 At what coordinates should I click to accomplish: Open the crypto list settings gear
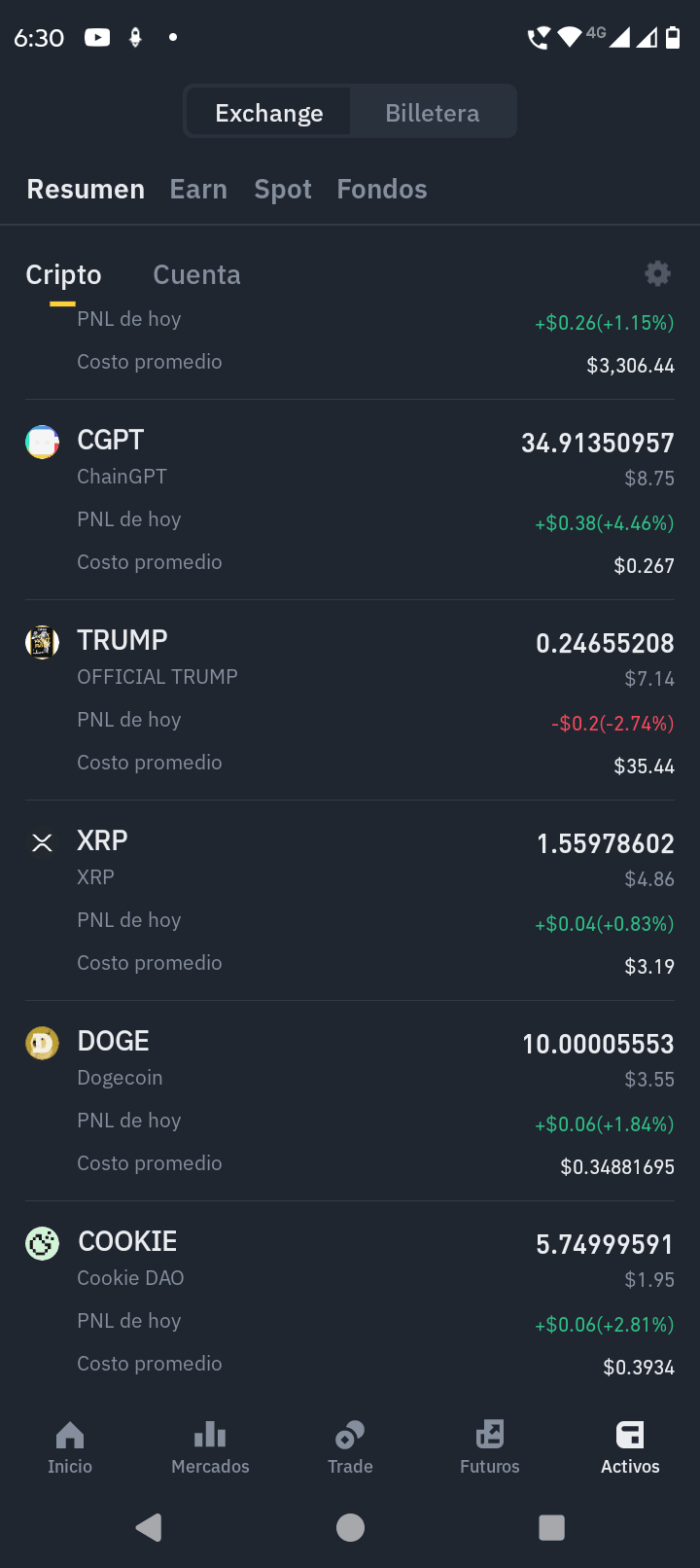pos(657,274)
